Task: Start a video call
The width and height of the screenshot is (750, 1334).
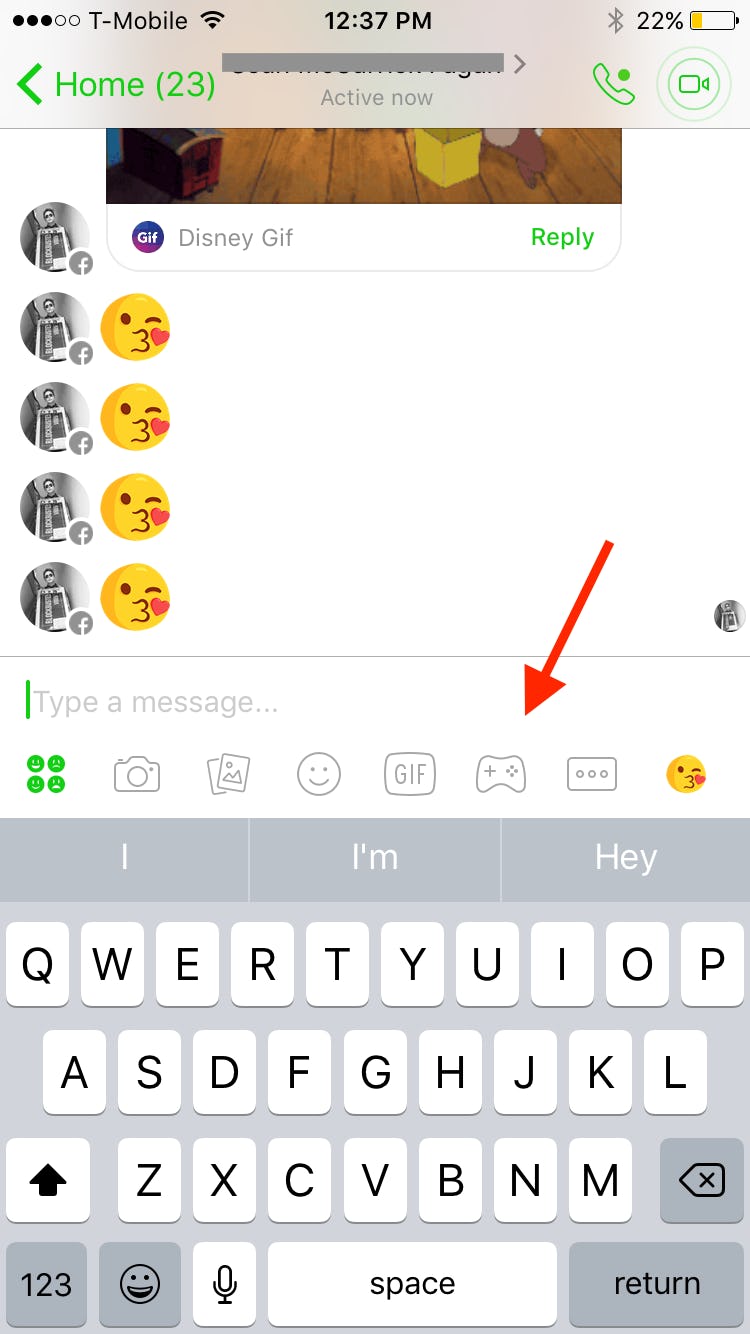Action: tap(693, 84)
